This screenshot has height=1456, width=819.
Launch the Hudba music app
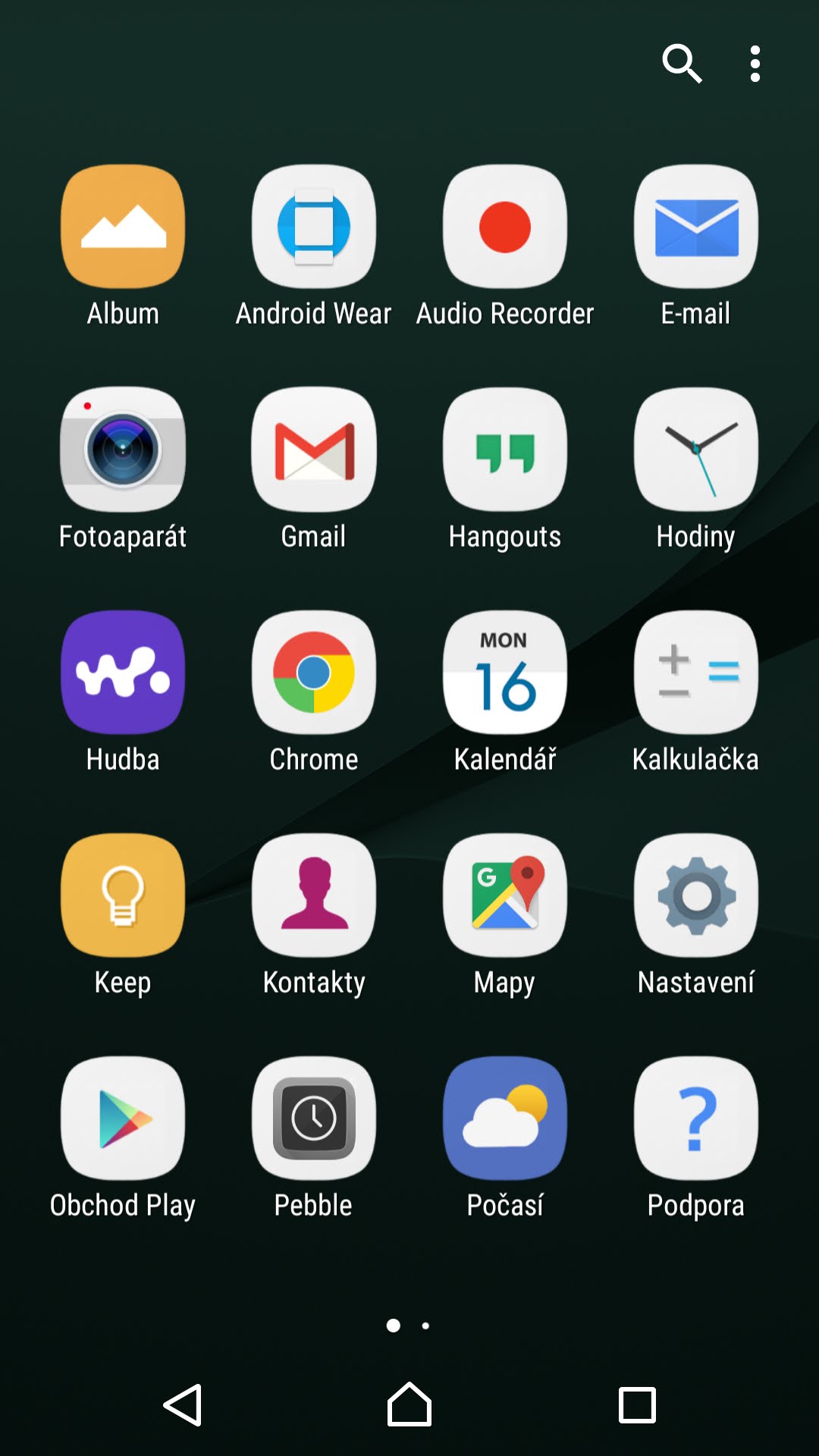click(x=123, y=672)
